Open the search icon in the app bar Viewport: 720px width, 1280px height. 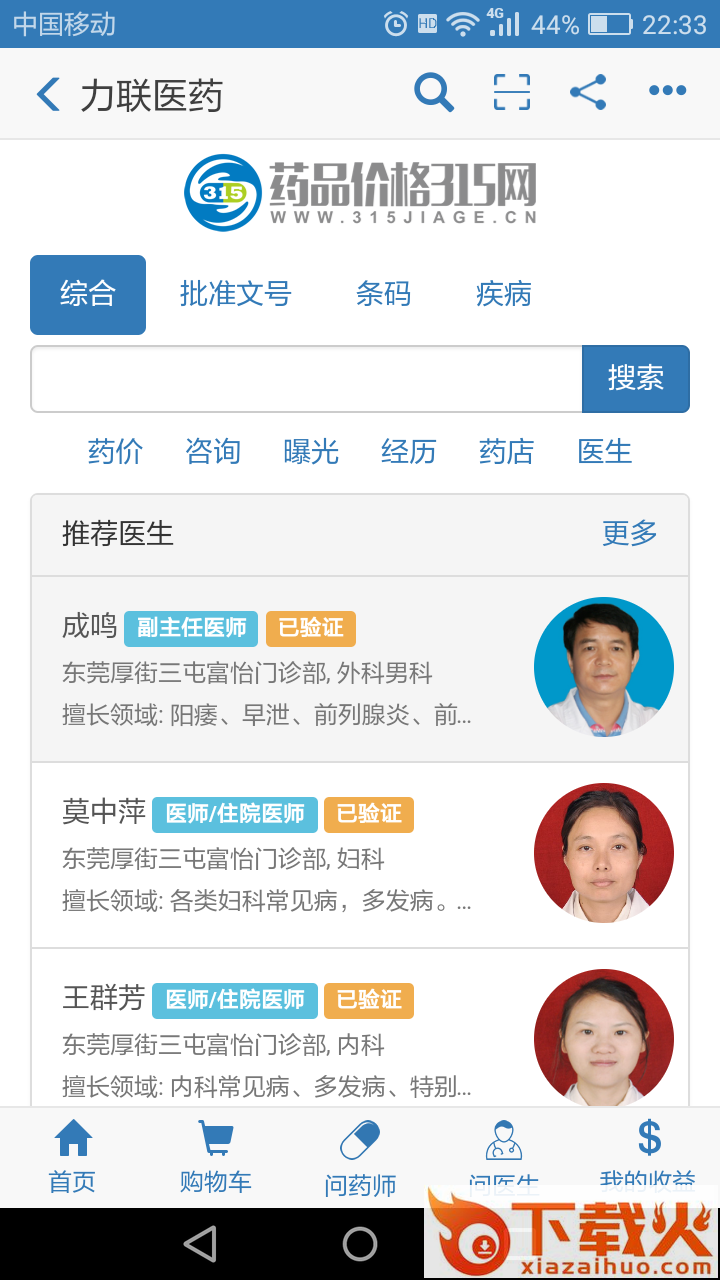(434, 93)
